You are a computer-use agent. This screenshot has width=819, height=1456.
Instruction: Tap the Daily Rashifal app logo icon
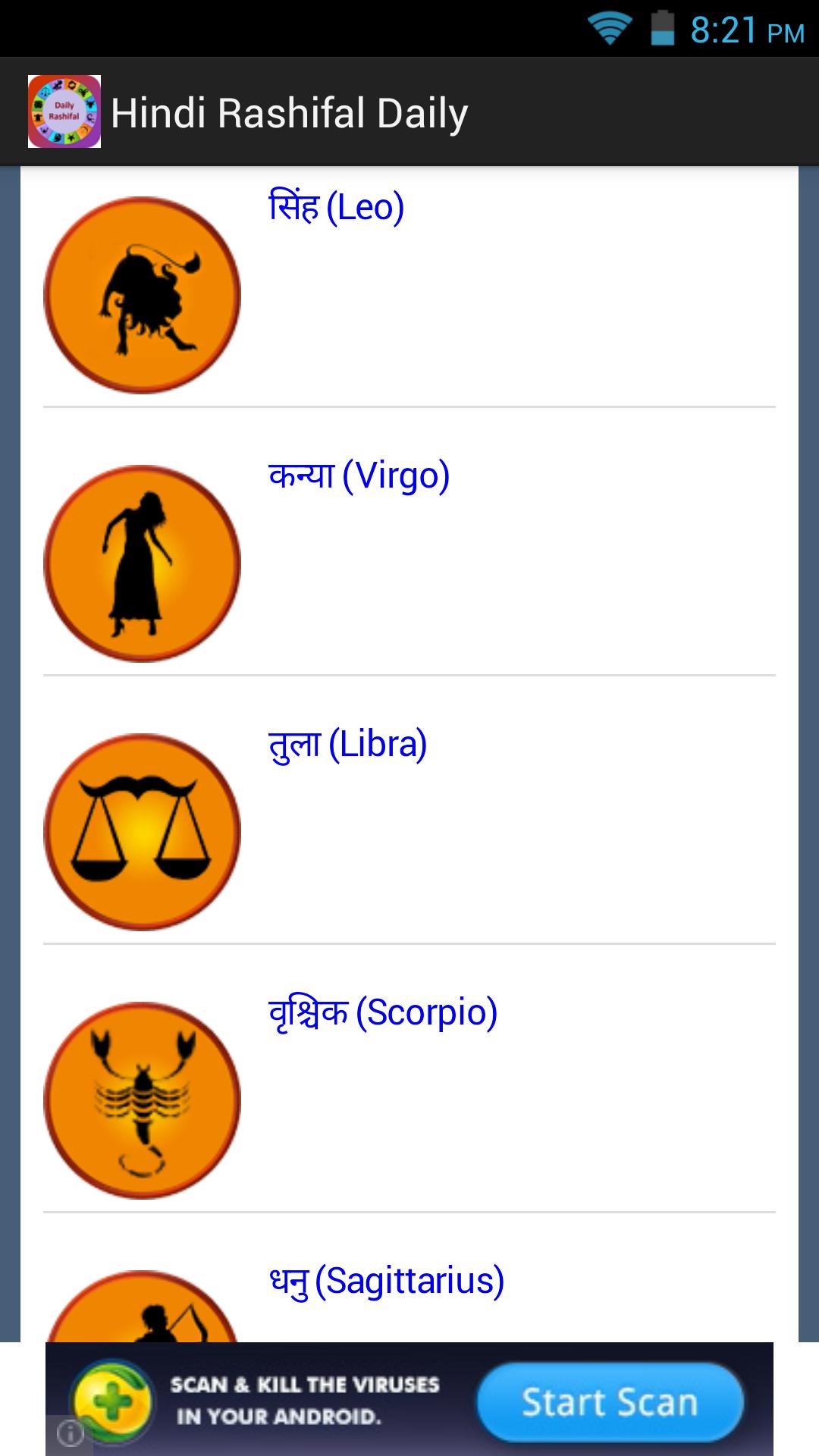[x=64, y=111]
